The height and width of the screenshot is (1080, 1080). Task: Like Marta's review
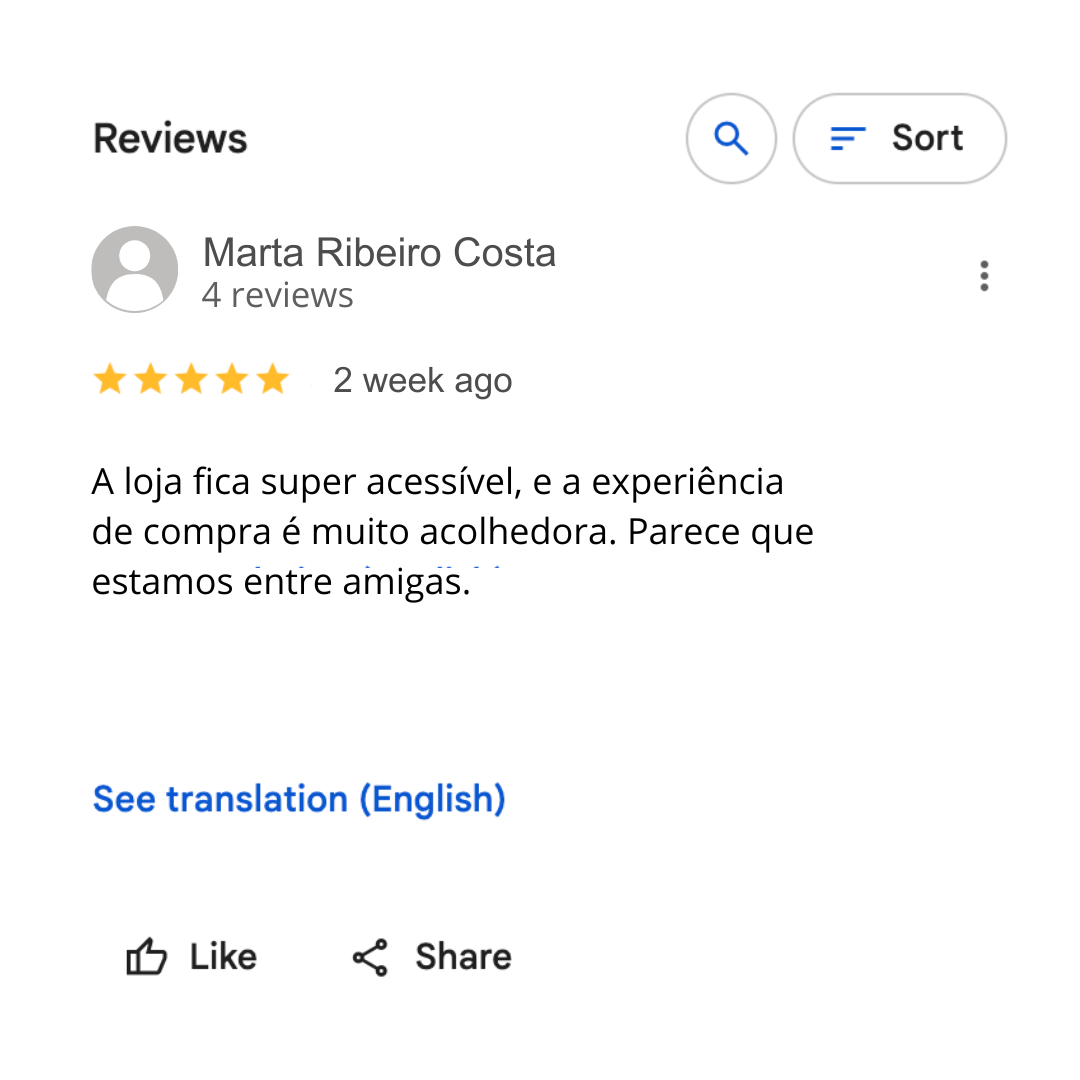(191, 957)
